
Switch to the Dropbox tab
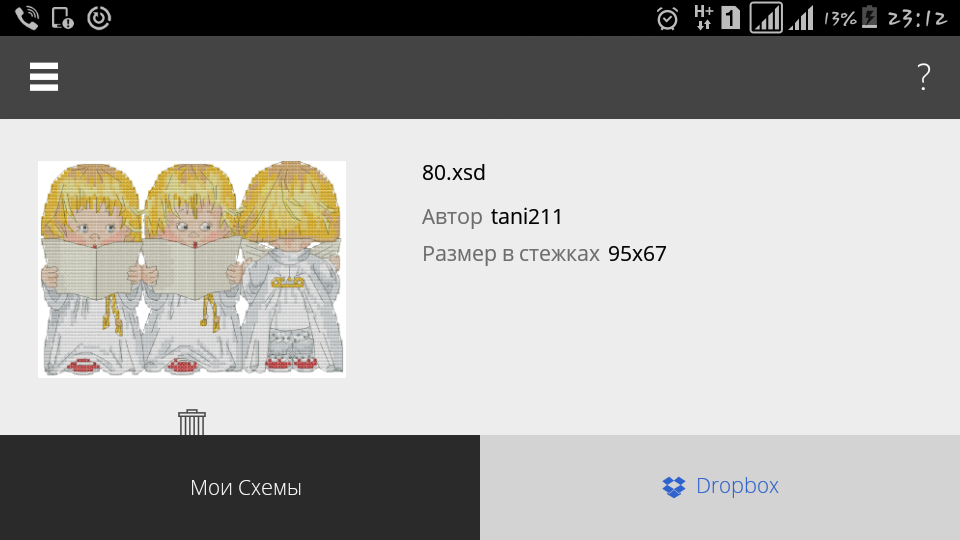tap(720, 487)
